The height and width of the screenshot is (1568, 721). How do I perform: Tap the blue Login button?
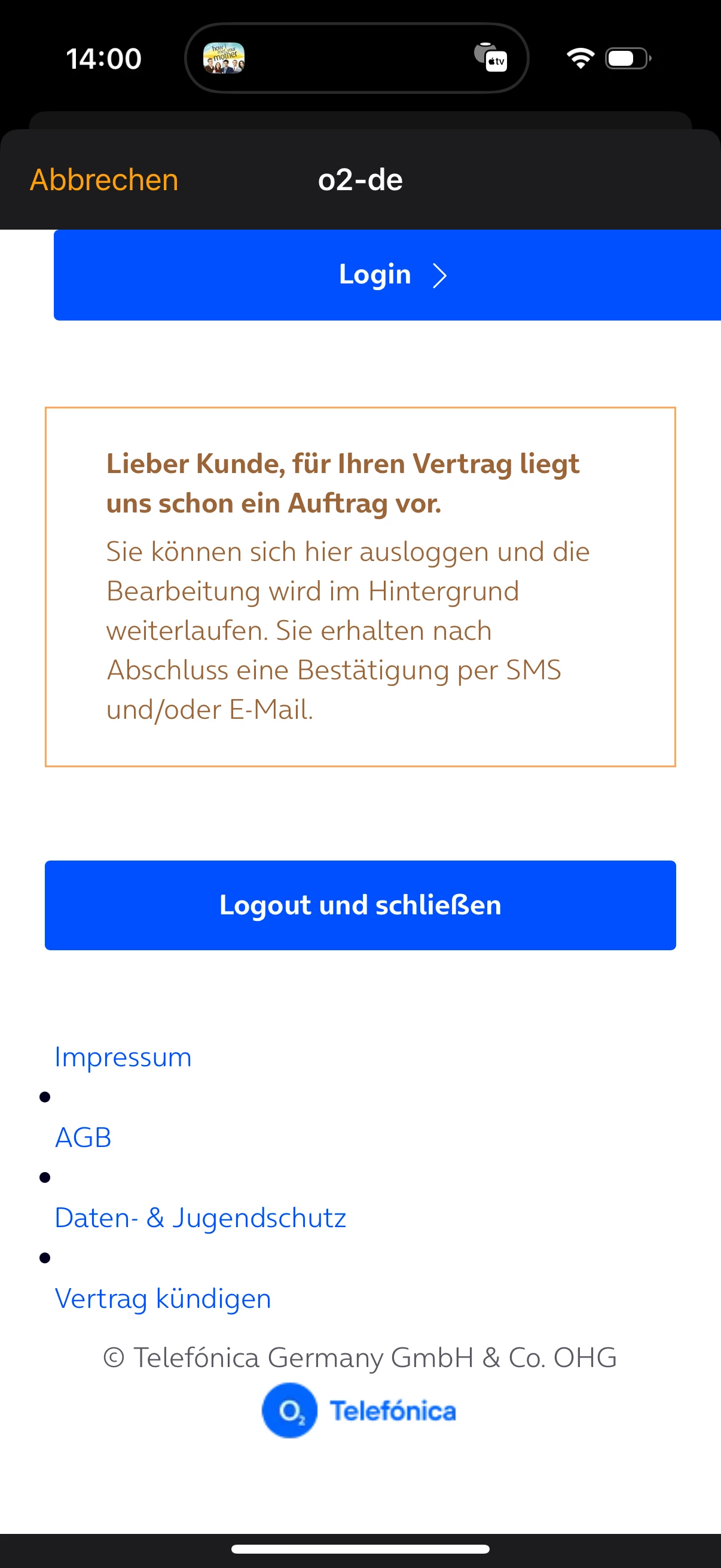pyautogui.click(x=387, y=274)
